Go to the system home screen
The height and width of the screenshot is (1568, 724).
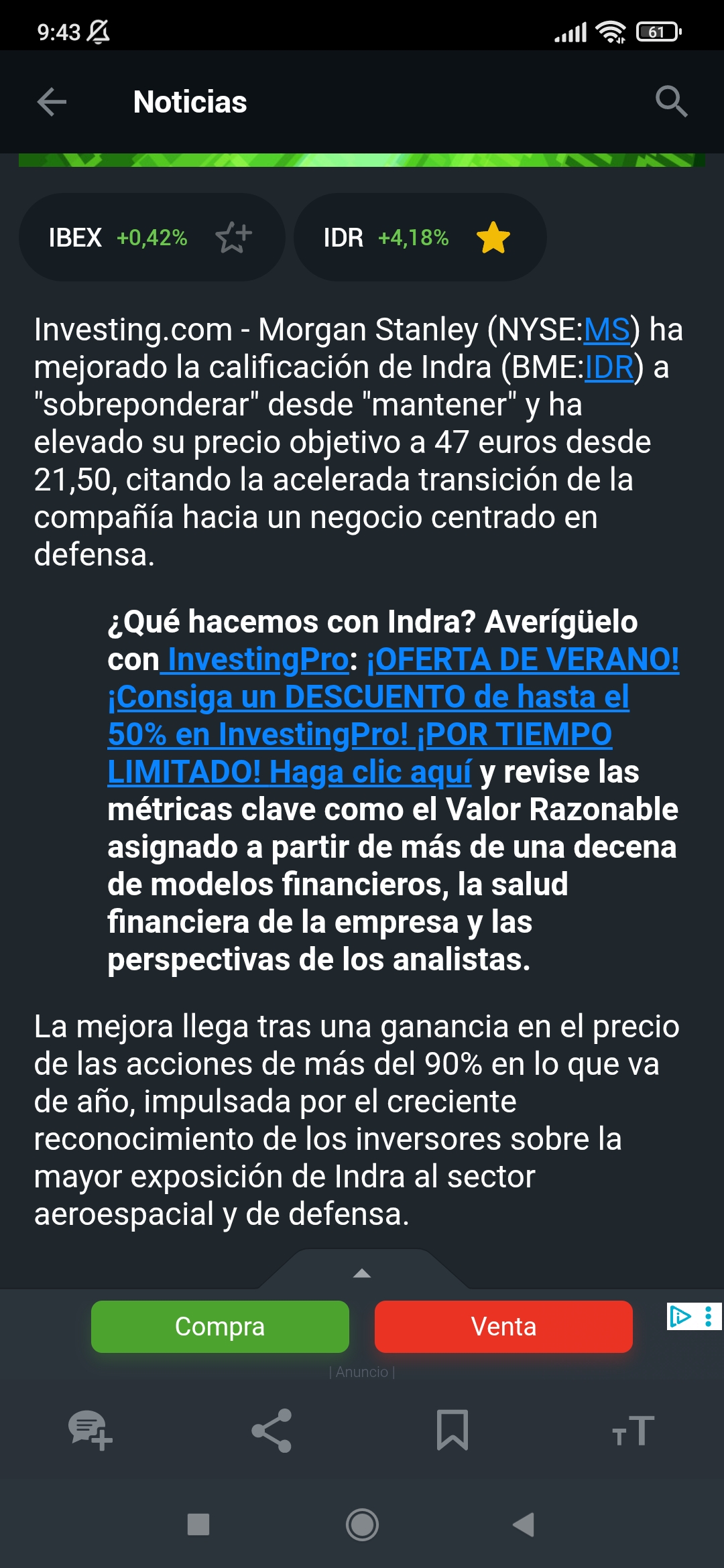pyautogui.click(x=362, y=1525)
